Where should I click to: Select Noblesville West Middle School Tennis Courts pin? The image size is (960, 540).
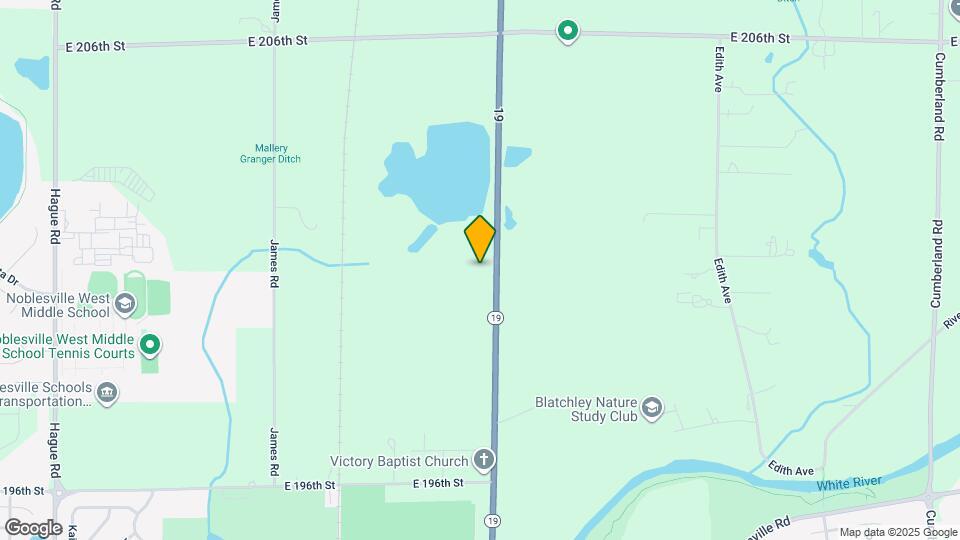click(x=150, y=346)
